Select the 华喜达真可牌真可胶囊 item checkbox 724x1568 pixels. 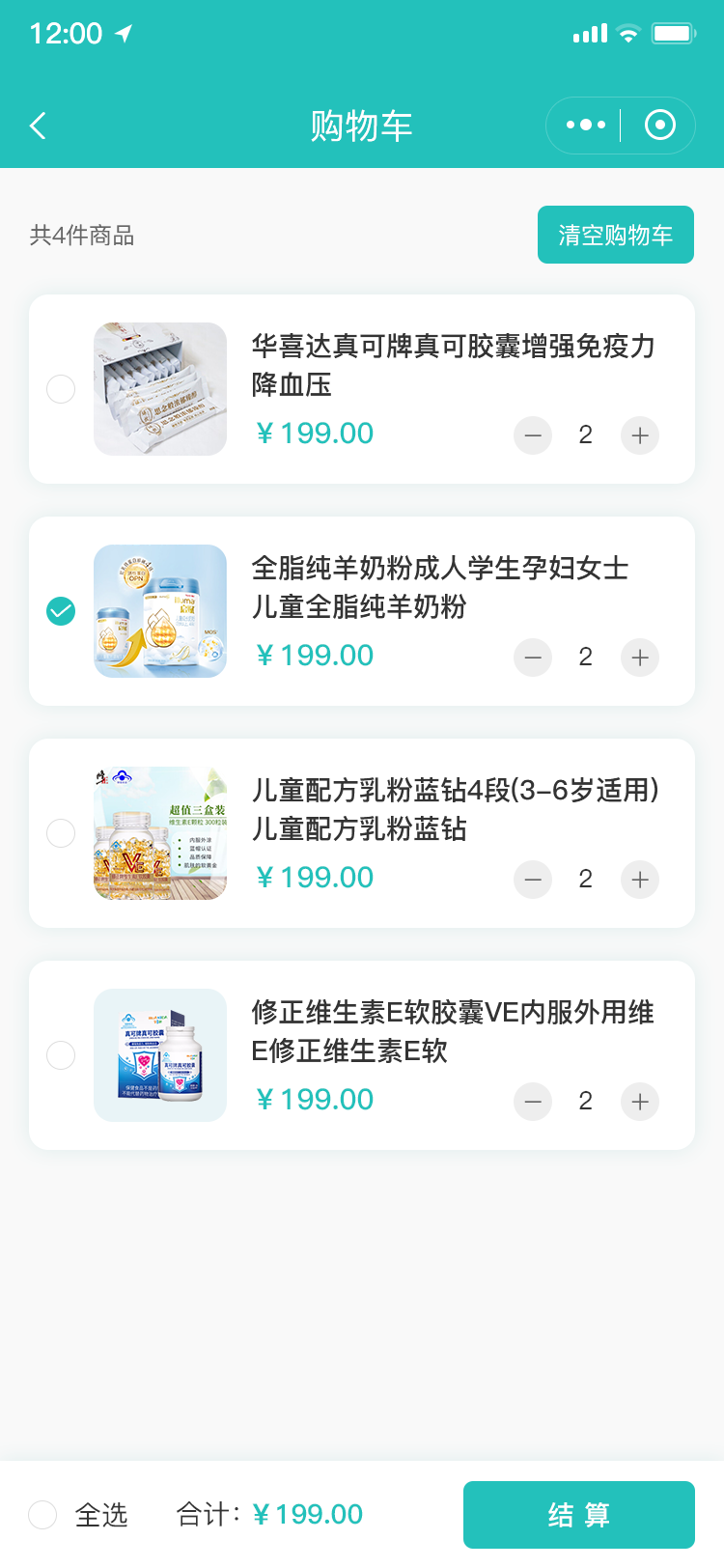pyautogui.click(x=61, y=389)
